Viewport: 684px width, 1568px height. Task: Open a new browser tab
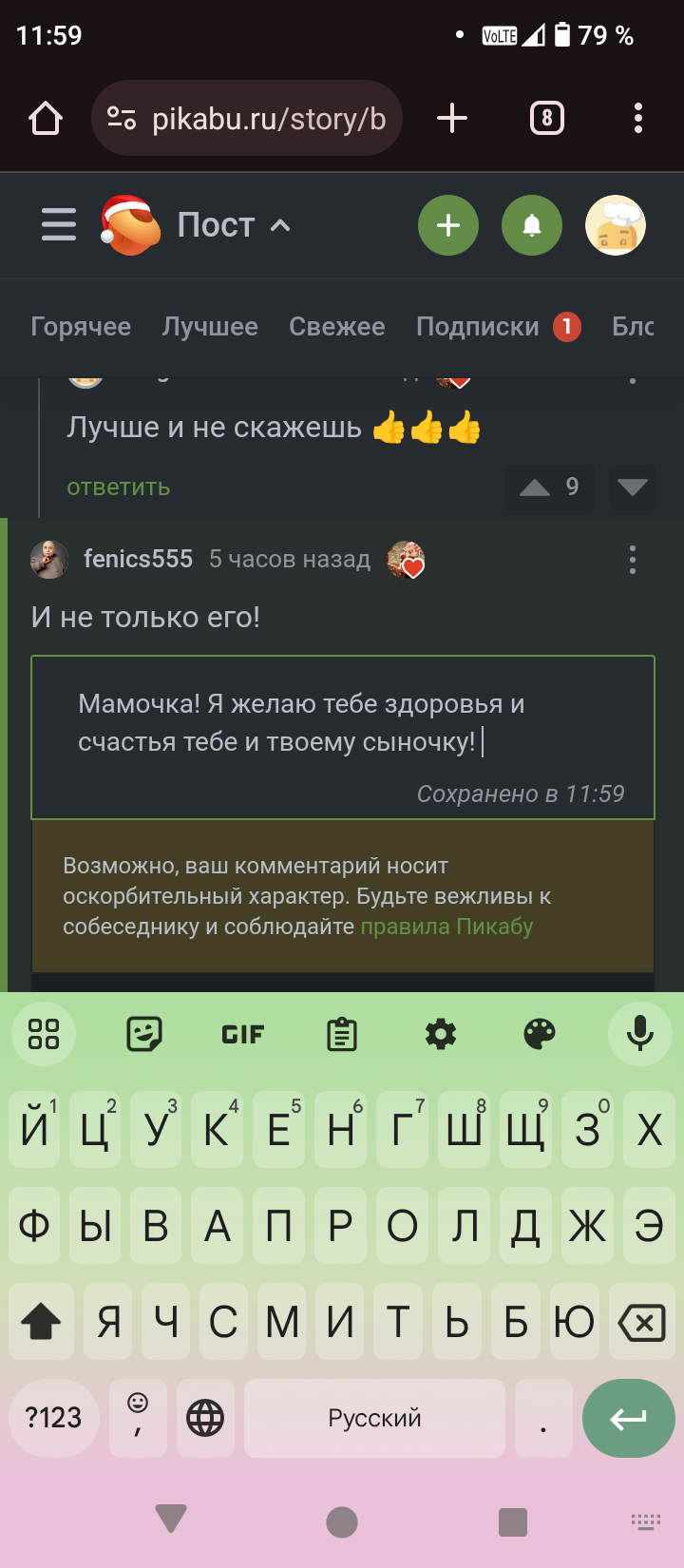452,119
